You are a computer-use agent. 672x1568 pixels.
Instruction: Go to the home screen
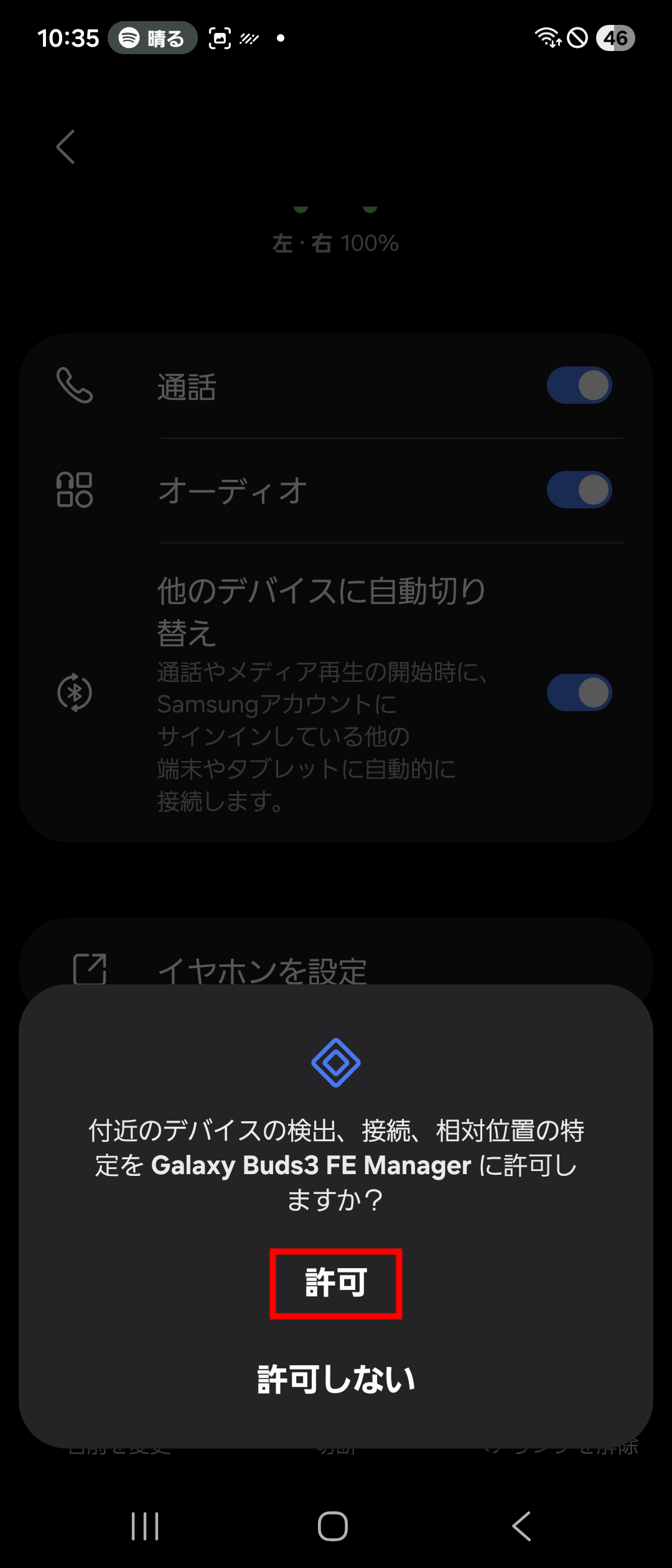coord(333,1526)
